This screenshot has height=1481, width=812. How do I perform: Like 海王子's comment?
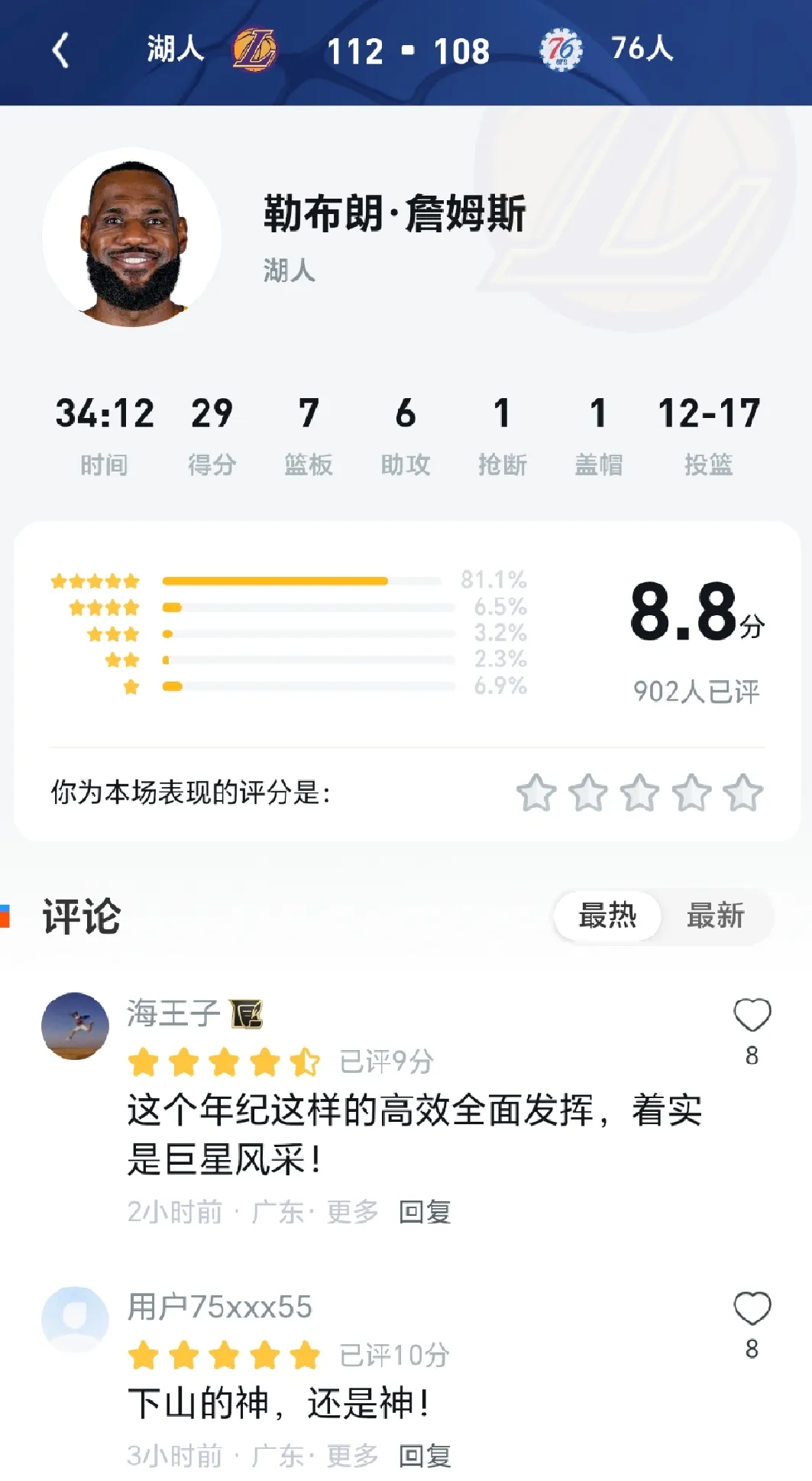click(x=752, y=1016)
